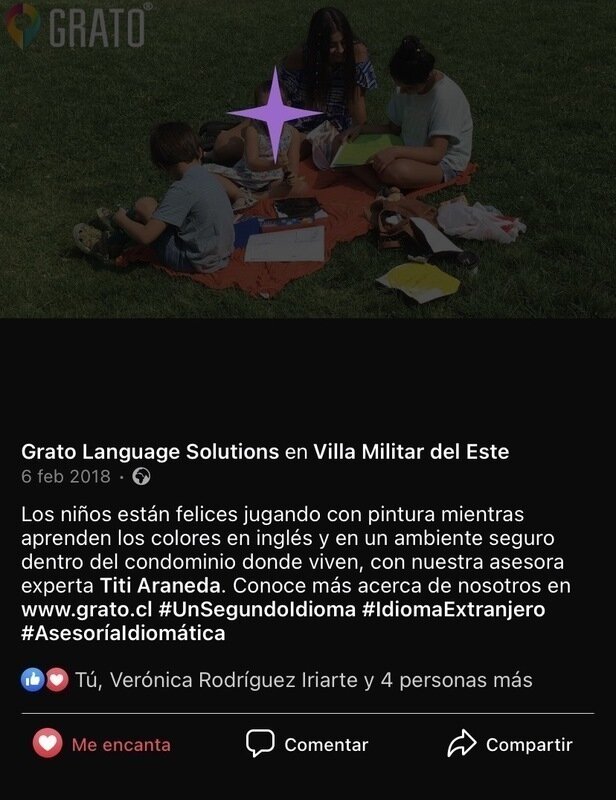View who reacted to this post
Screen dimensions: 616x800
click(300, 681)
